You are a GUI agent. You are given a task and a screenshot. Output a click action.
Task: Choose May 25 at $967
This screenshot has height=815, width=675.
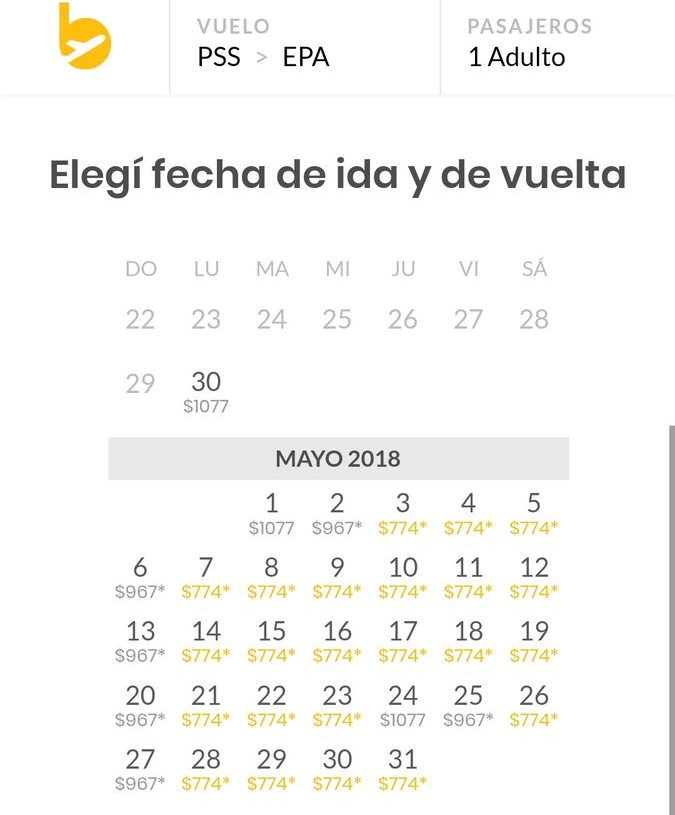[468, 705]
